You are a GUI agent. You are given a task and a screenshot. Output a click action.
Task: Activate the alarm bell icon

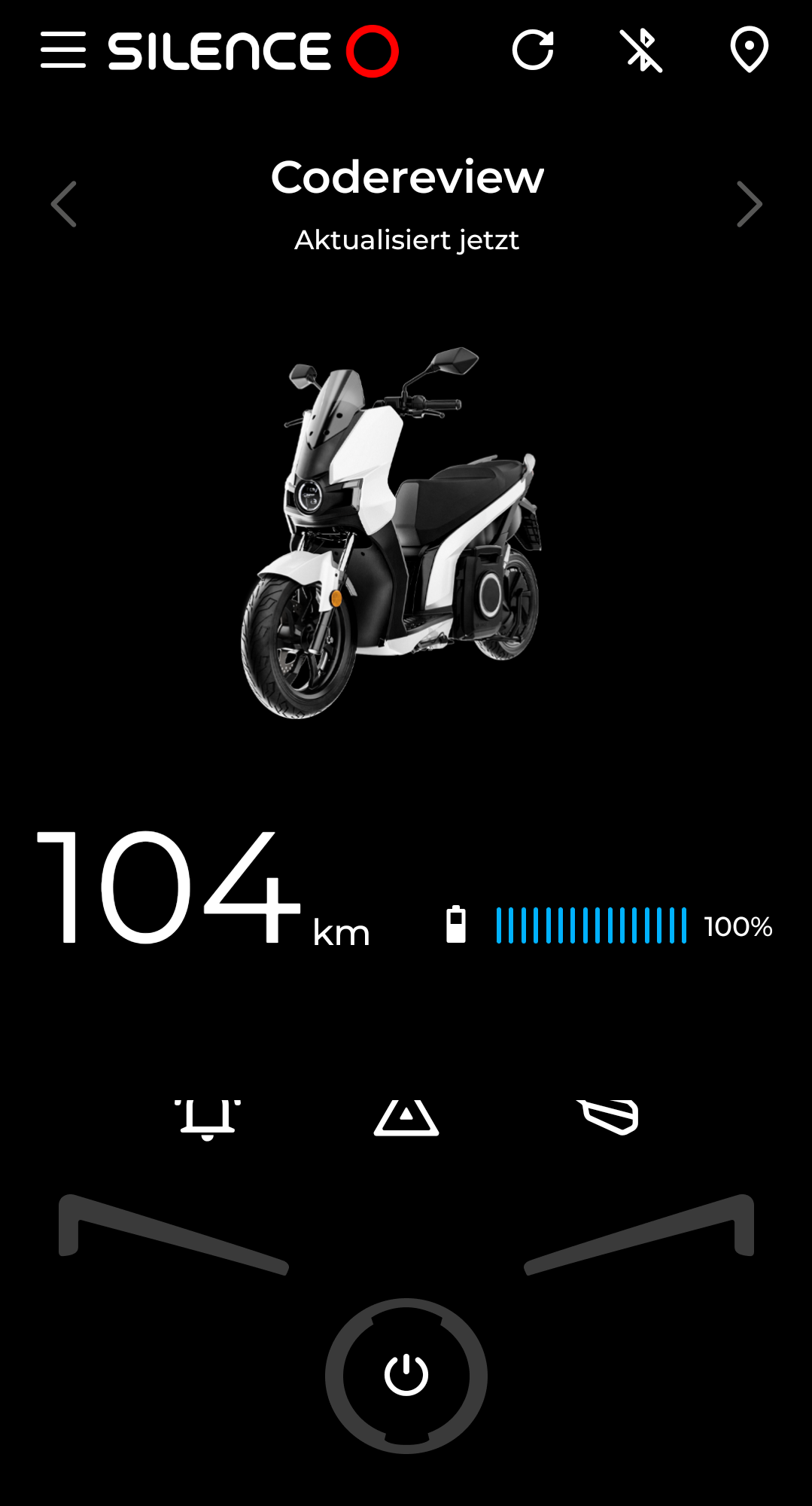pos(208,1118)
